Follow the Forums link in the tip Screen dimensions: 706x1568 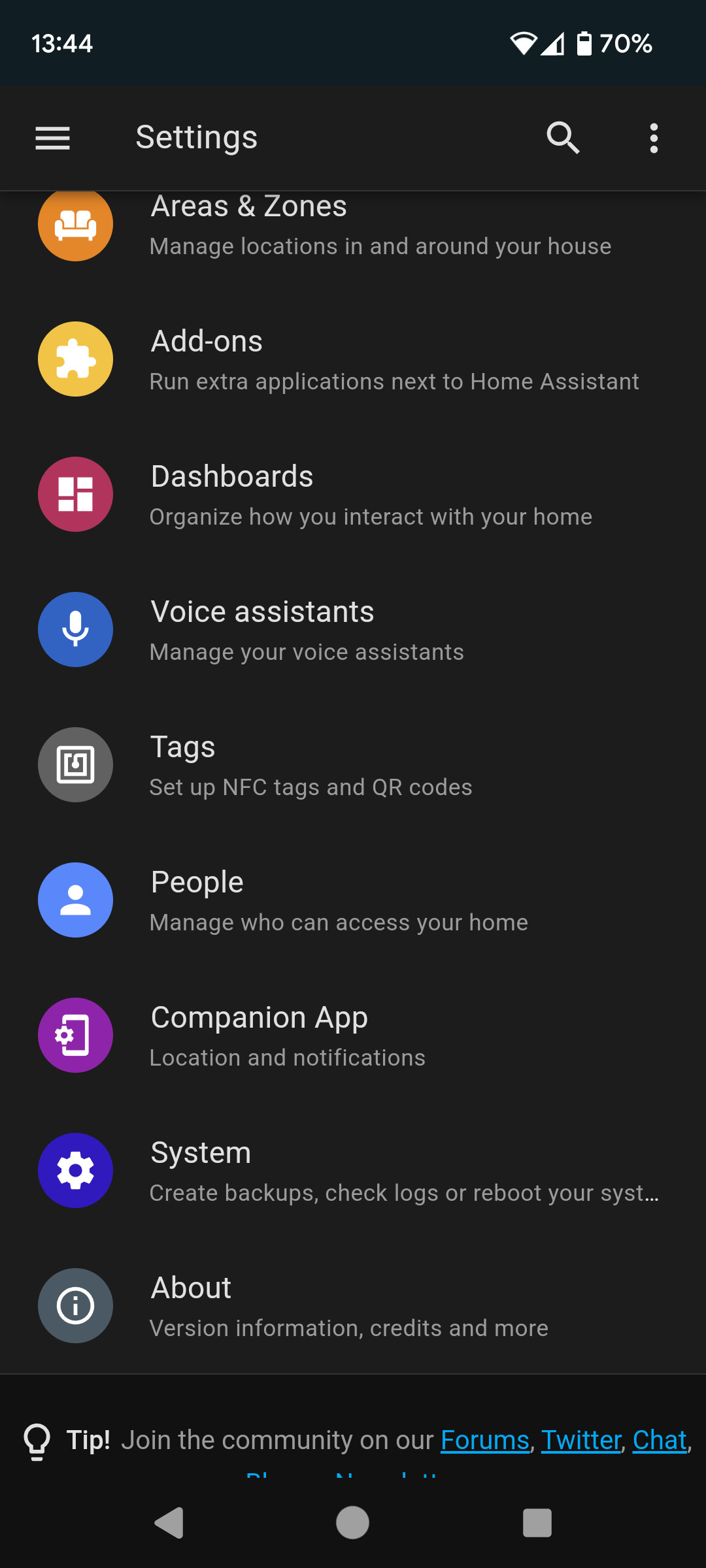coord(484,1440)
